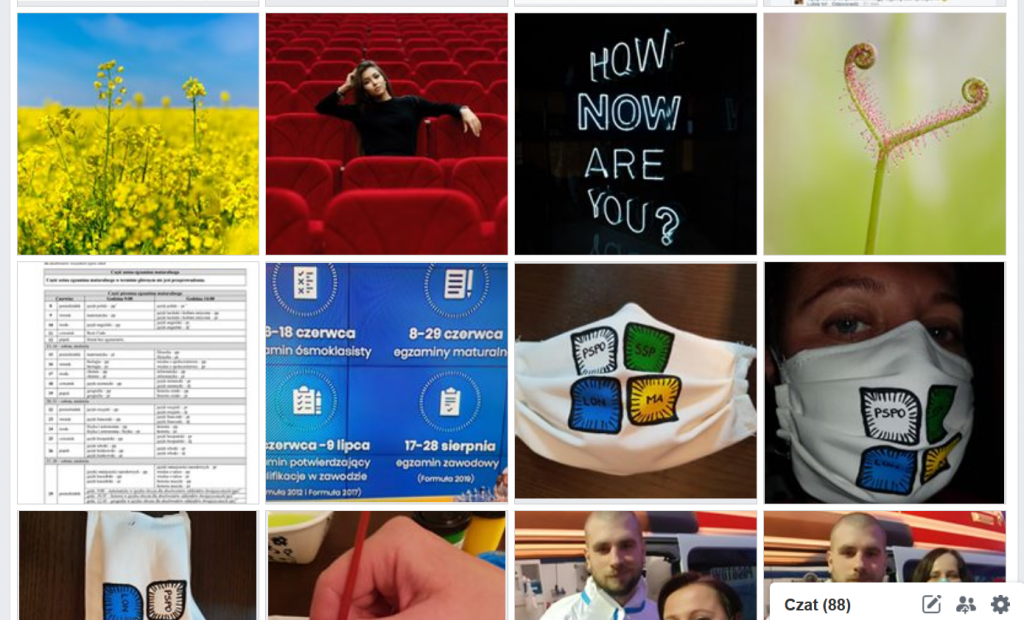Expand the Czat (88) chat panel
This screenshot has width=1024, height=620.
point(817,604)
